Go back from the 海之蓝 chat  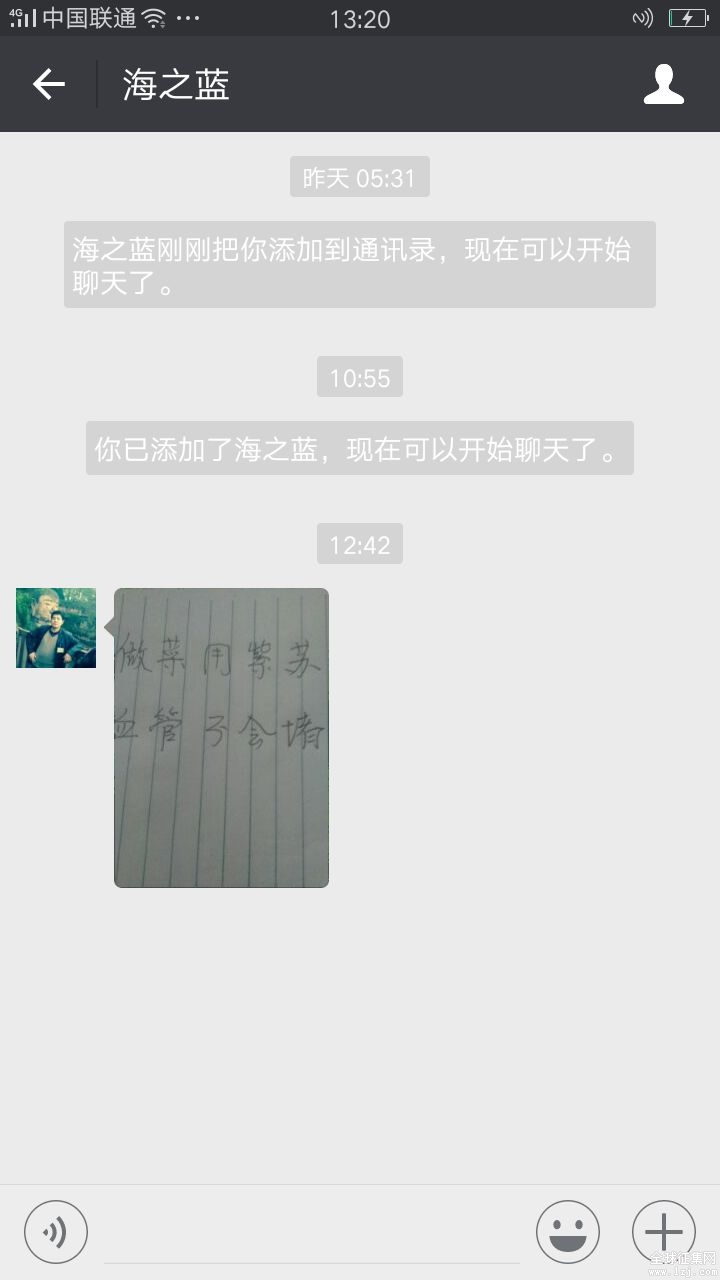(48, 84)
